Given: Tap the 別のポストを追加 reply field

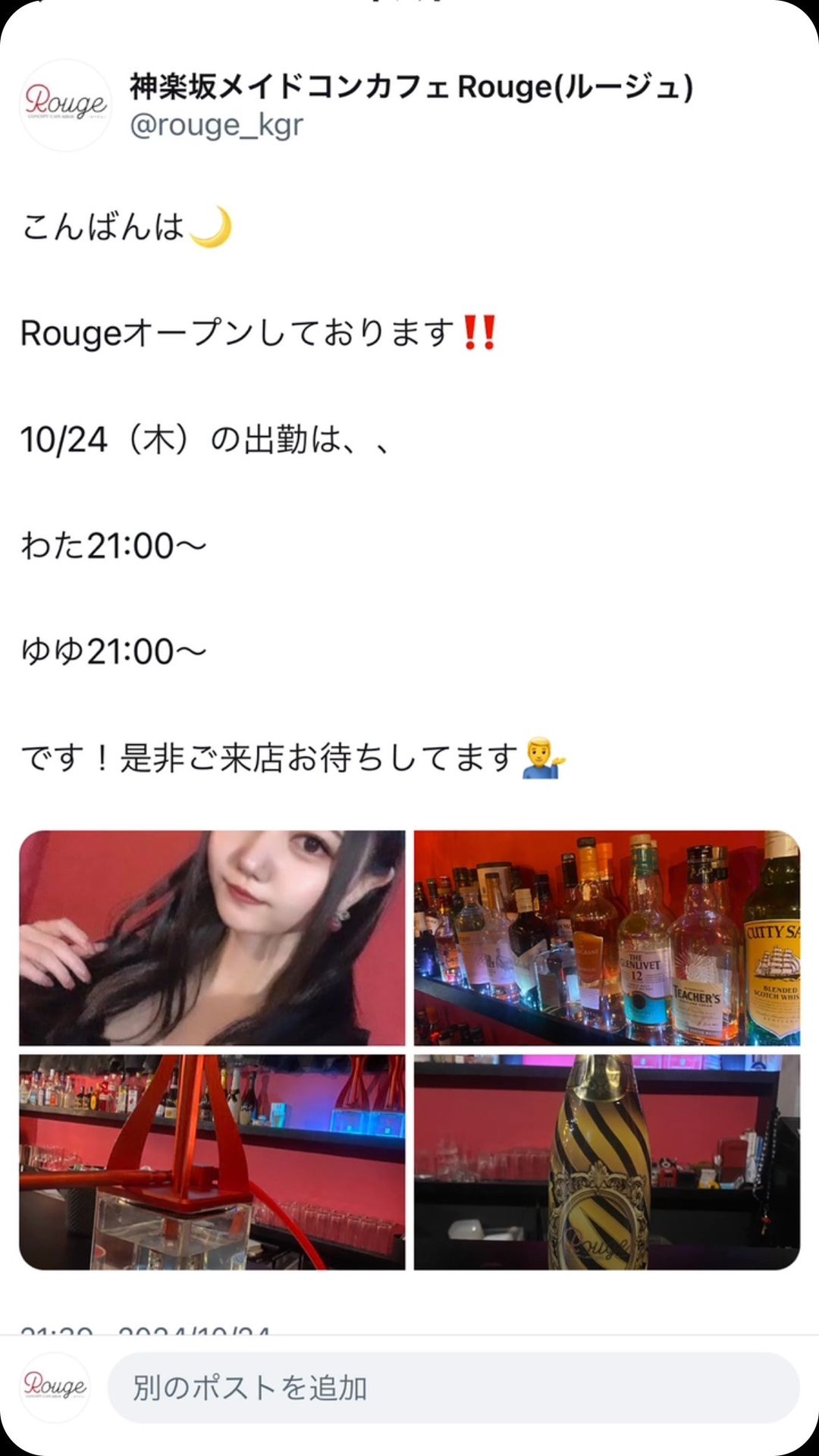Looking at the screenshot, I should click(x=453, y=1388).
